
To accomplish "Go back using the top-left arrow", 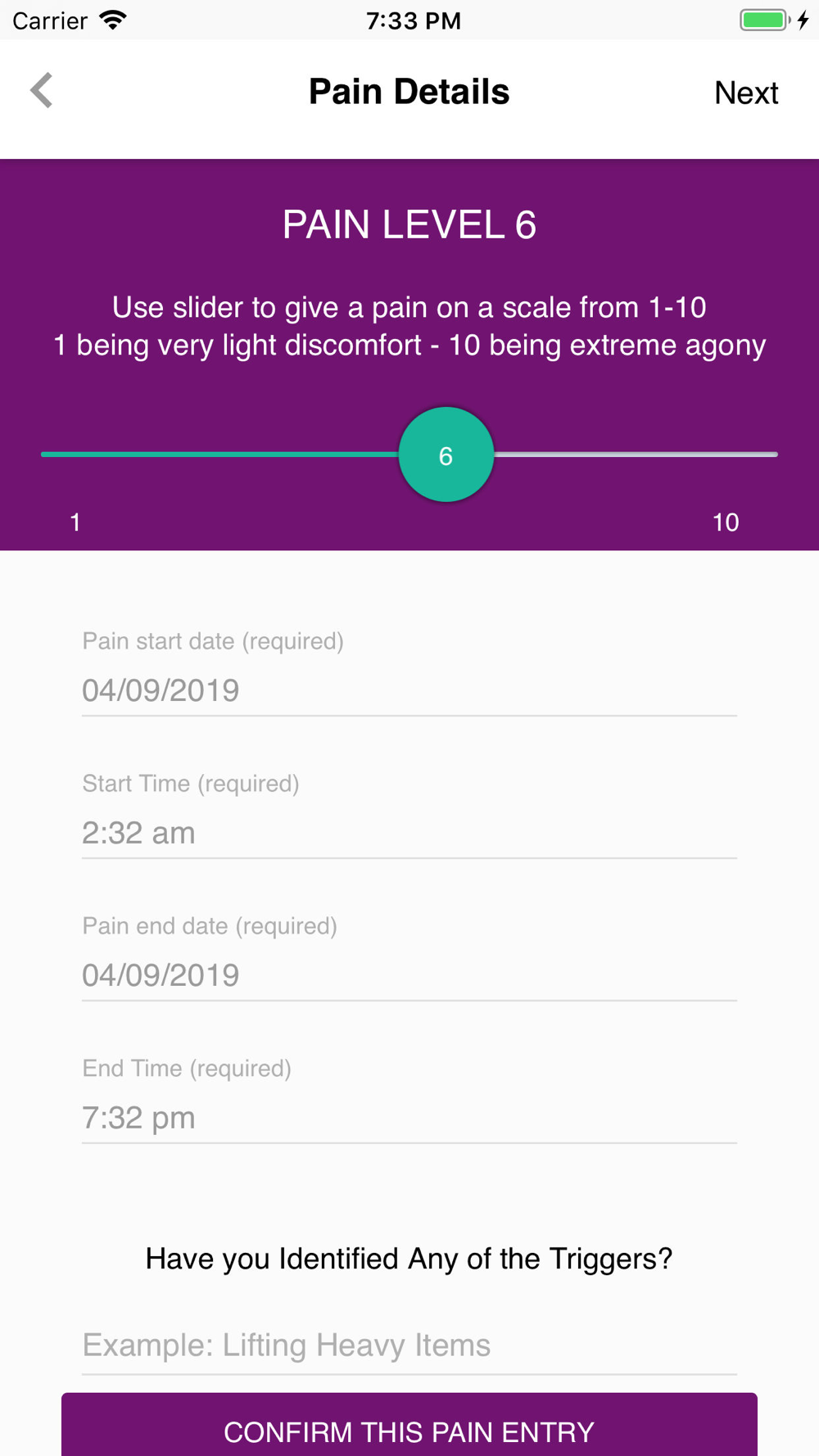I will tap(42, 91).
